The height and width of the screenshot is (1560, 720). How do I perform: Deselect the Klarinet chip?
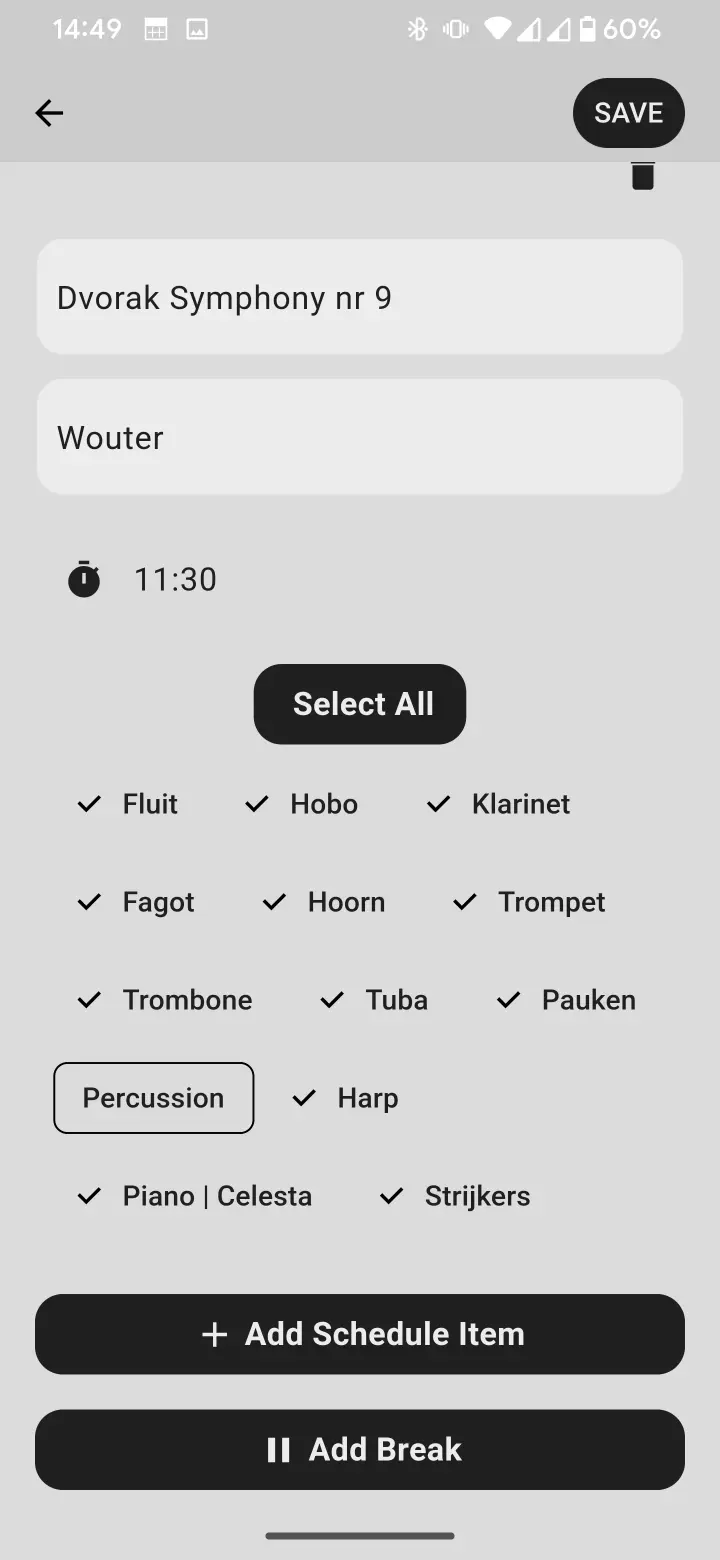coord(498,804)
